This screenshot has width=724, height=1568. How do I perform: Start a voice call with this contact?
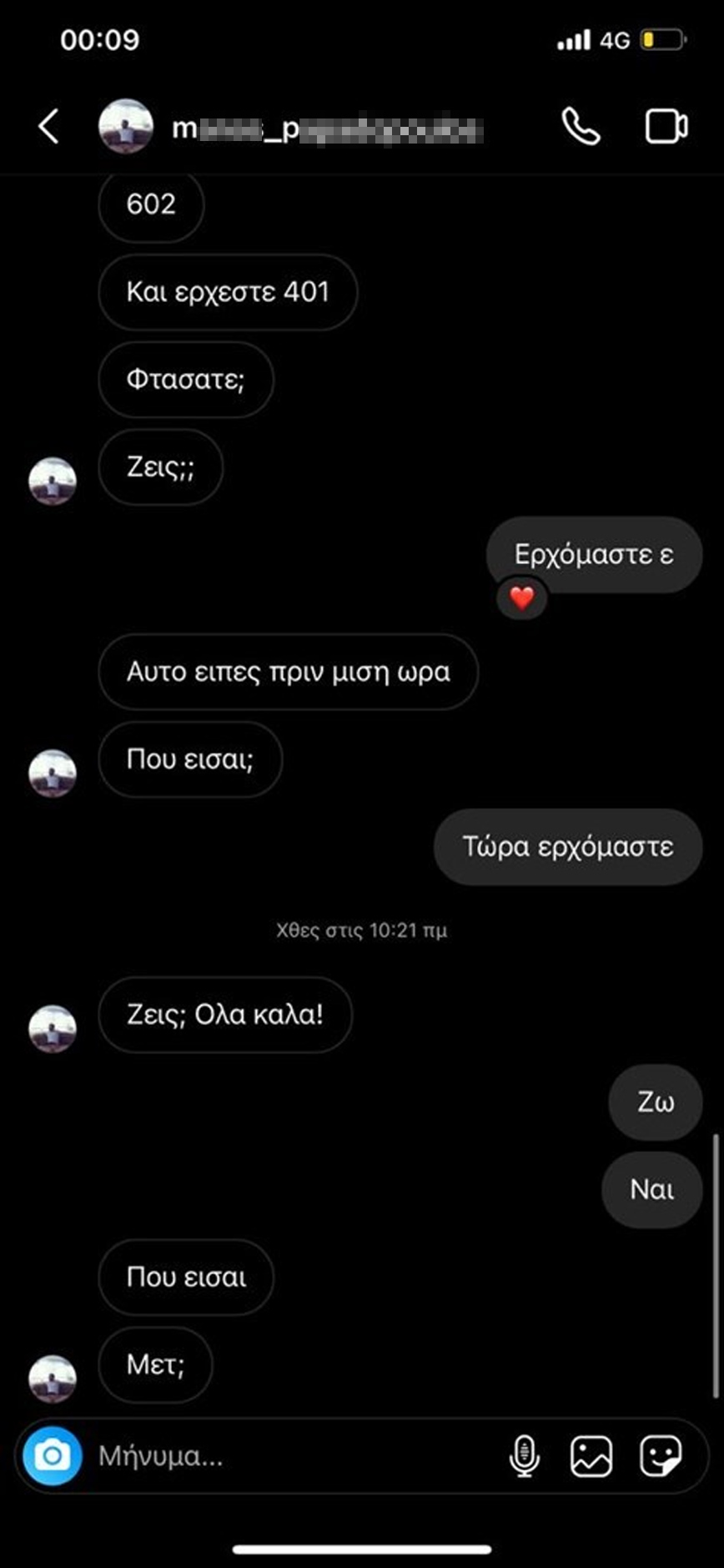tap(581, 128)
